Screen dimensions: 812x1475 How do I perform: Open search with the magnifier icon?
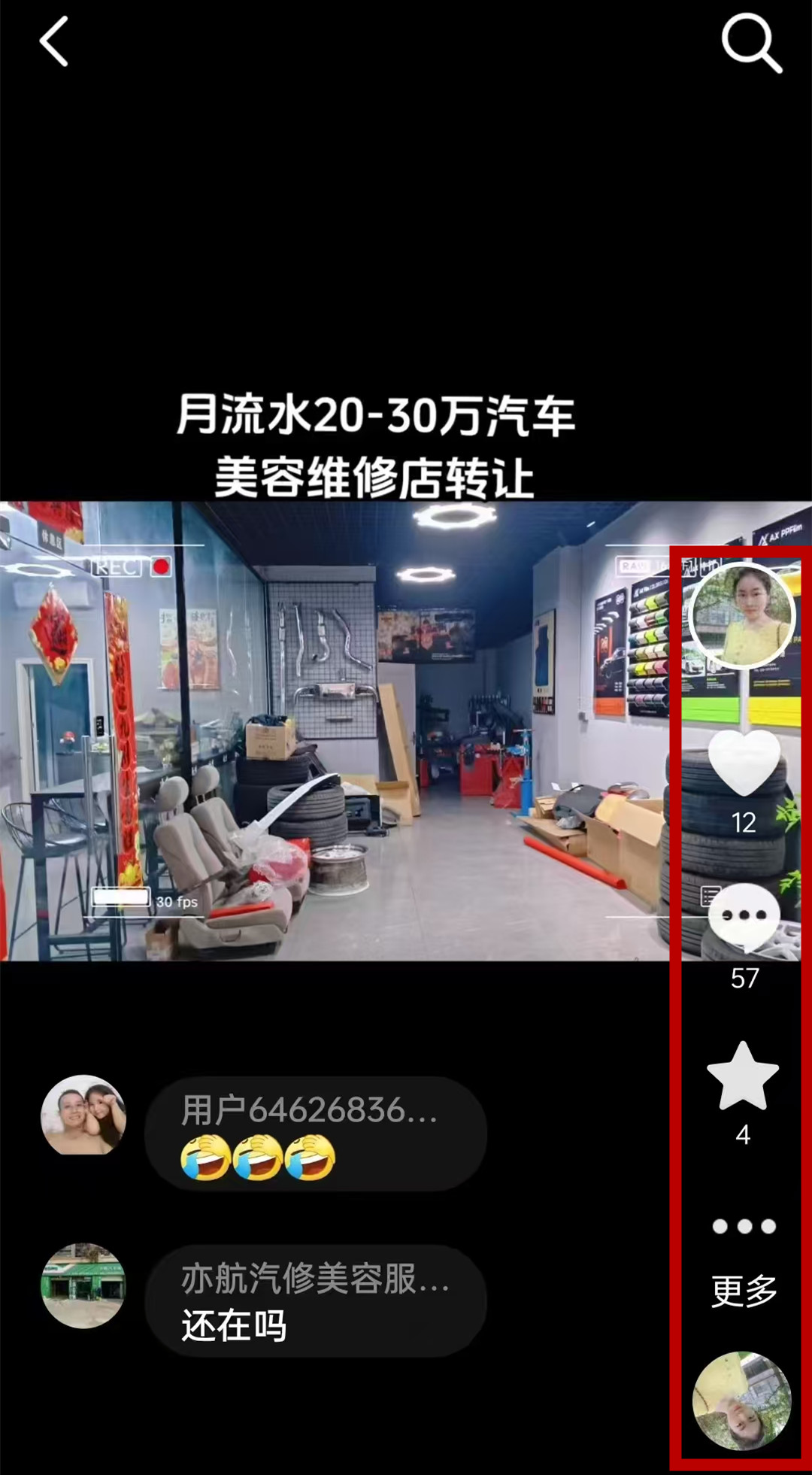click(x=751, y=44)
